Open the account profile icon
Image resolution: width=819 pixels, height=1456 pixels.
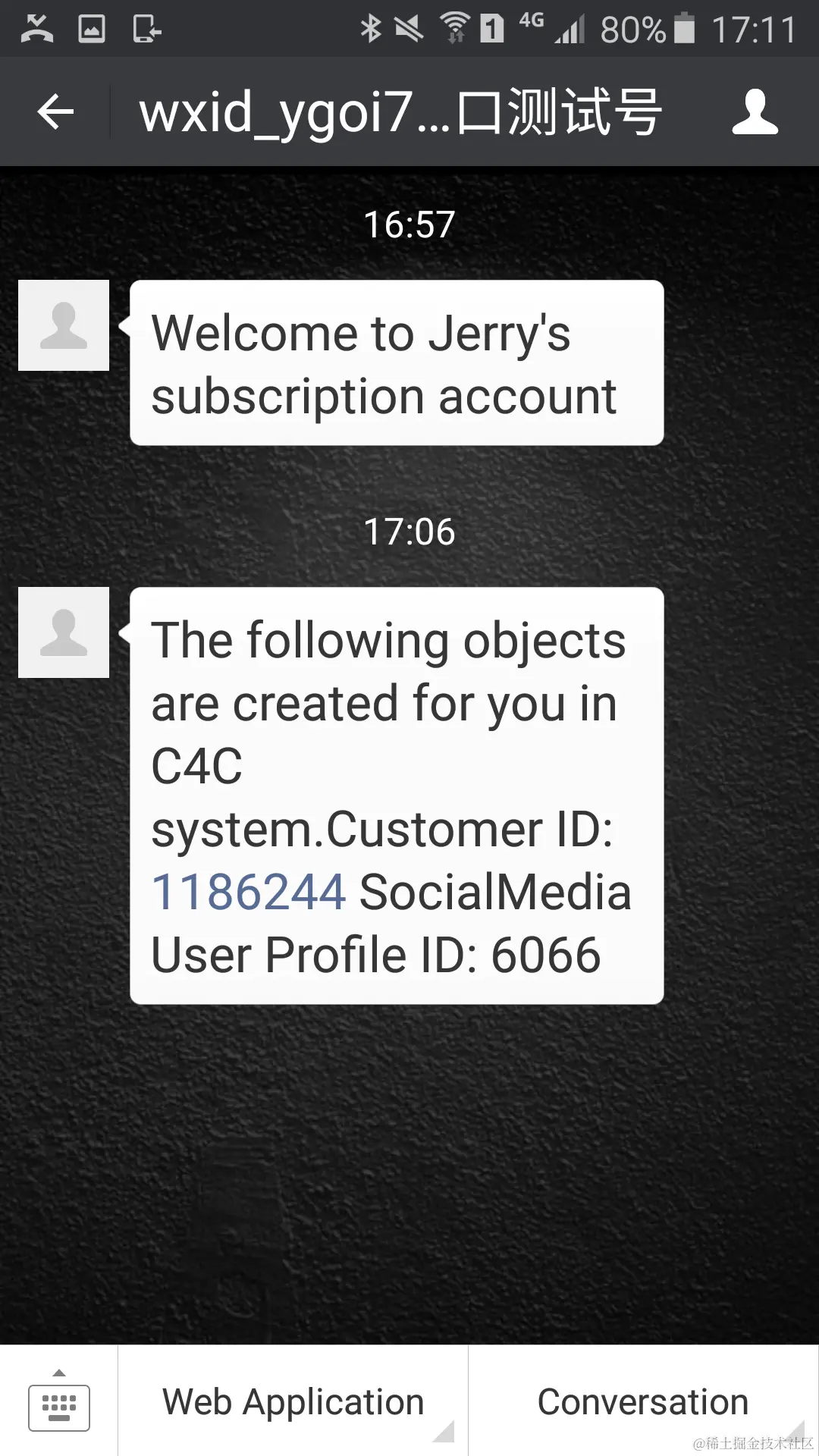[755, 112]
